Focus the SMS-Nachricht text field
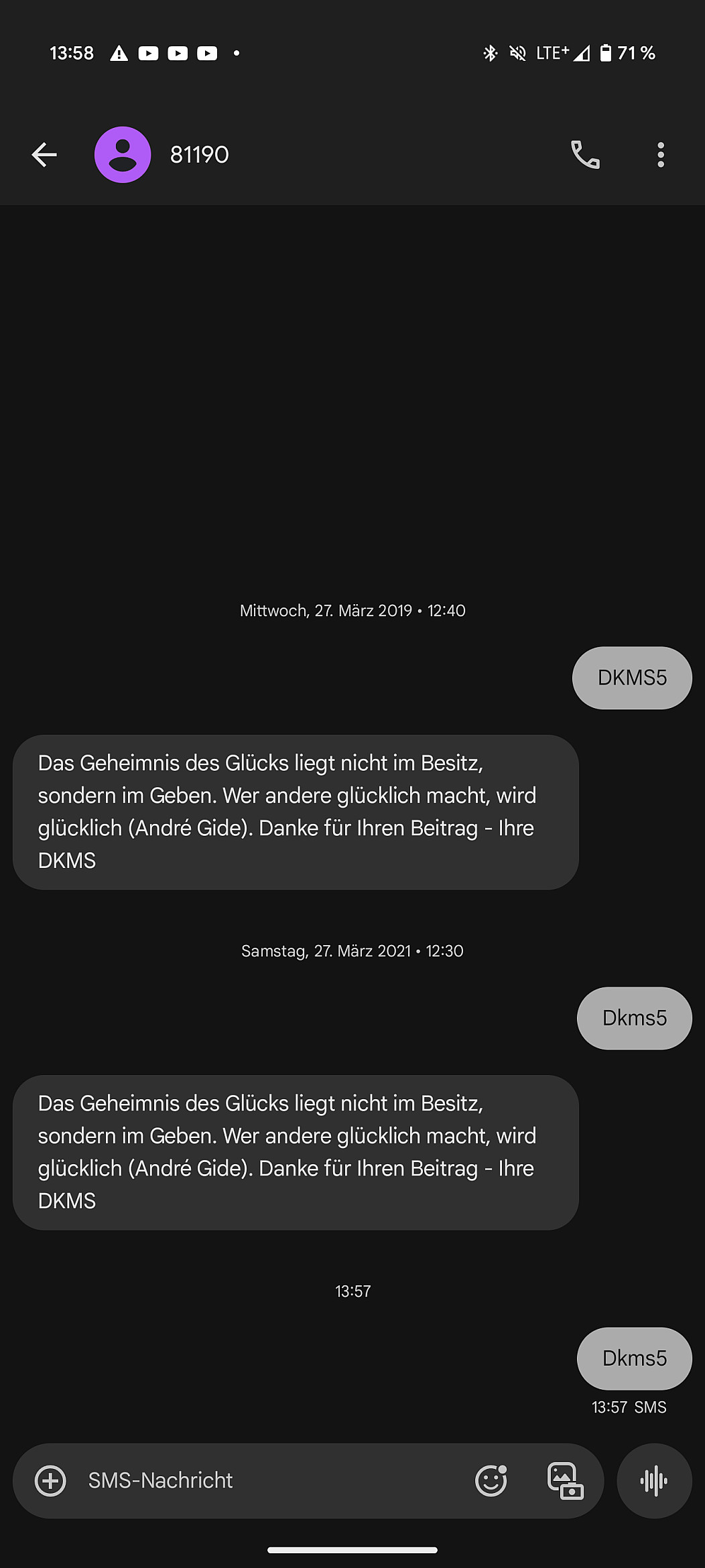This screenshot has height=1568, width=705. pos(268,1480)
